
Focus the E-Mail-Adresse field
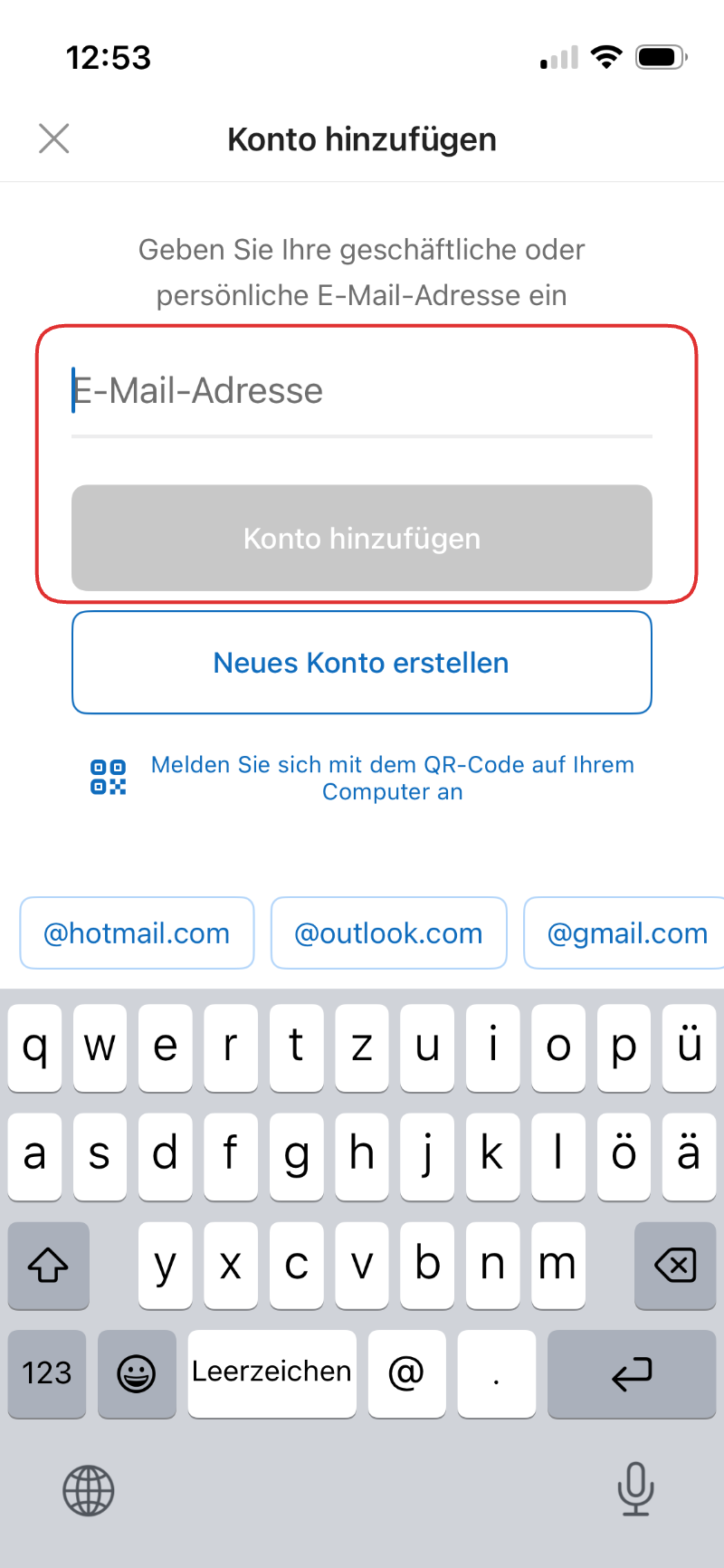(x=362, y=391)
